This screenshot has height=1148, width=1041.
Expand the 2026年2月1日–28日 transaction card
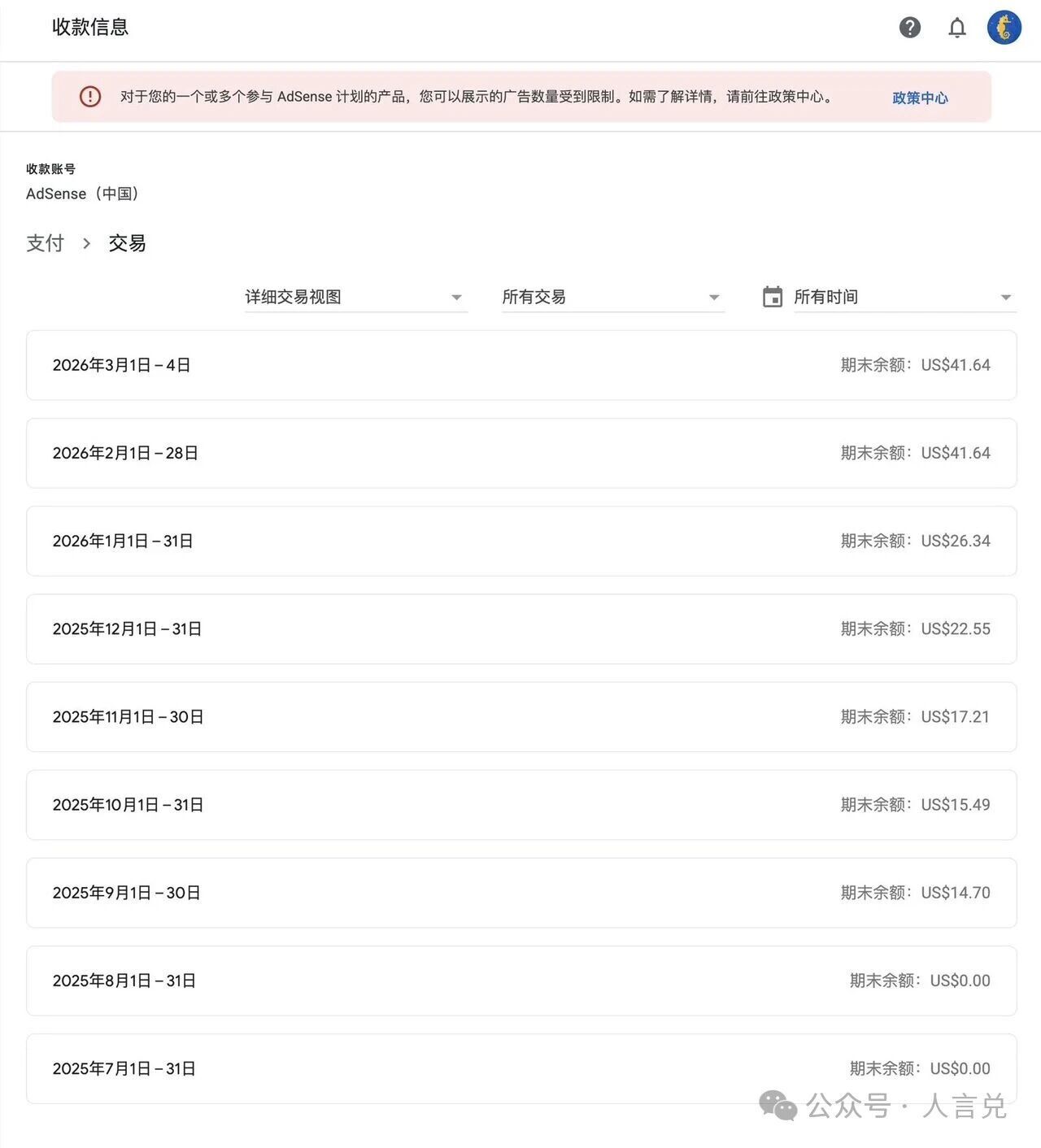click(521, 453)
